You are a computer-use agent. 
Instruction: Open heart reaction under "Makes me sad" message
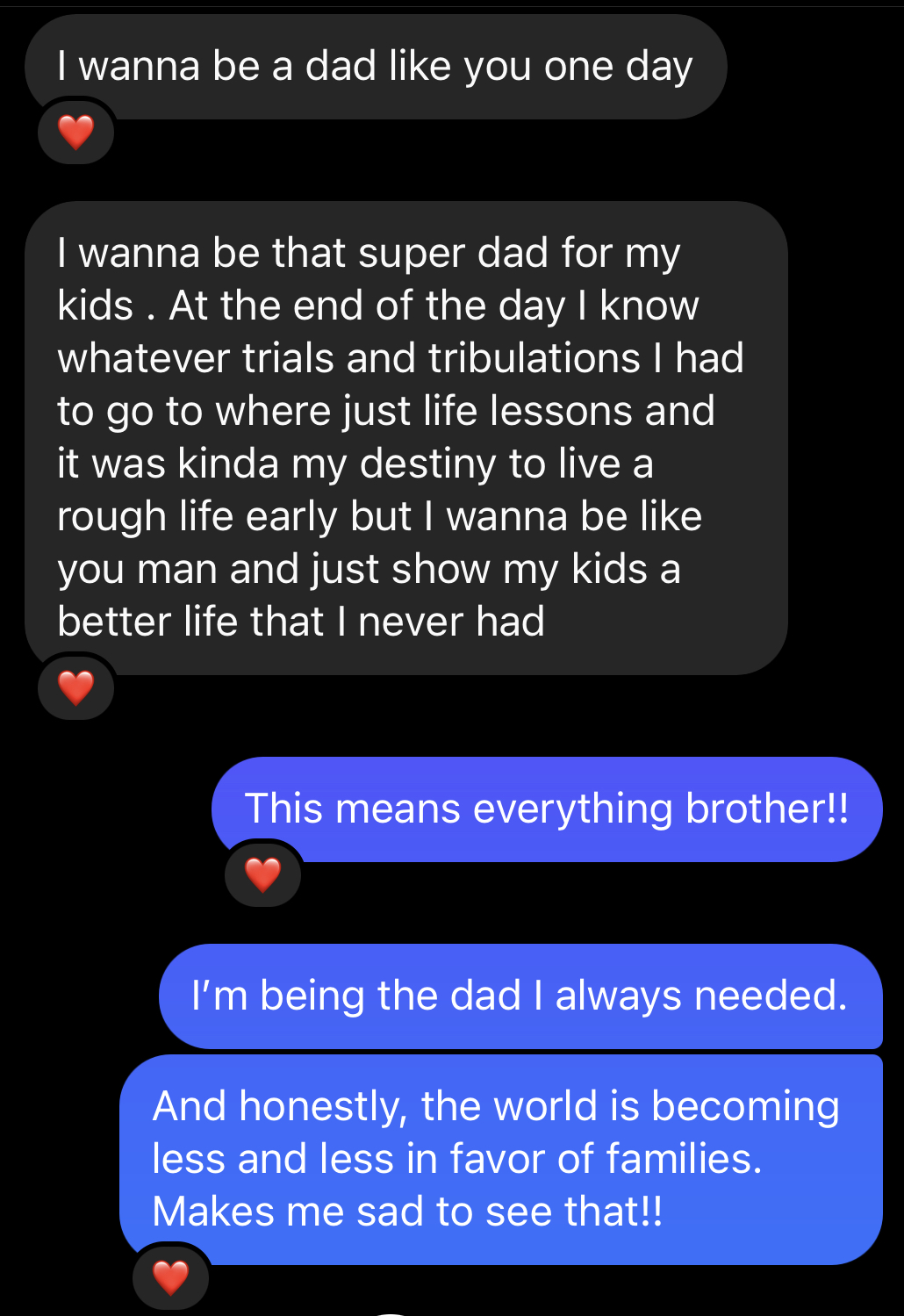click(170, 1277)
